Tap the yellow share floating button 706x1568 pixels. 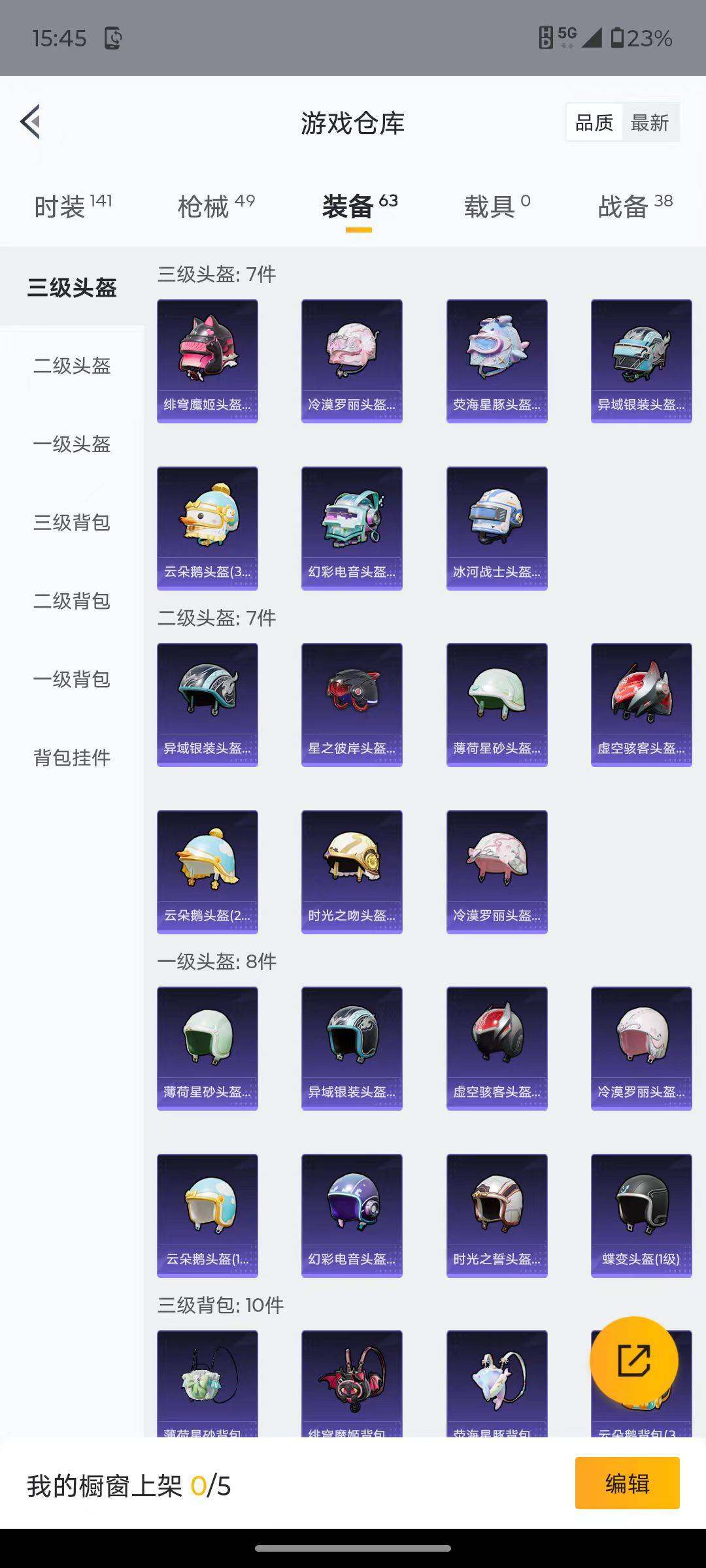tap(633, 1360)
